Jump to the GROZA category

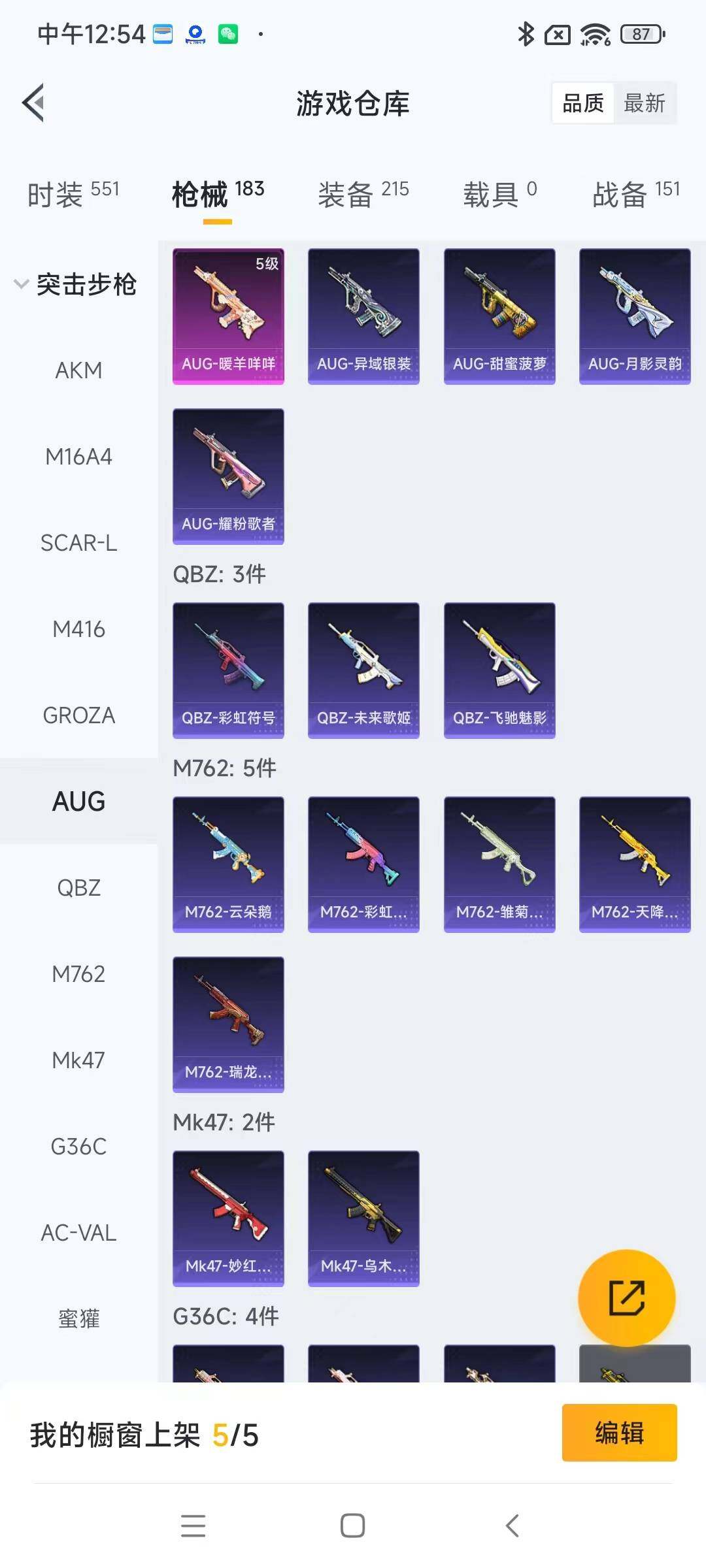coord(78,715)
